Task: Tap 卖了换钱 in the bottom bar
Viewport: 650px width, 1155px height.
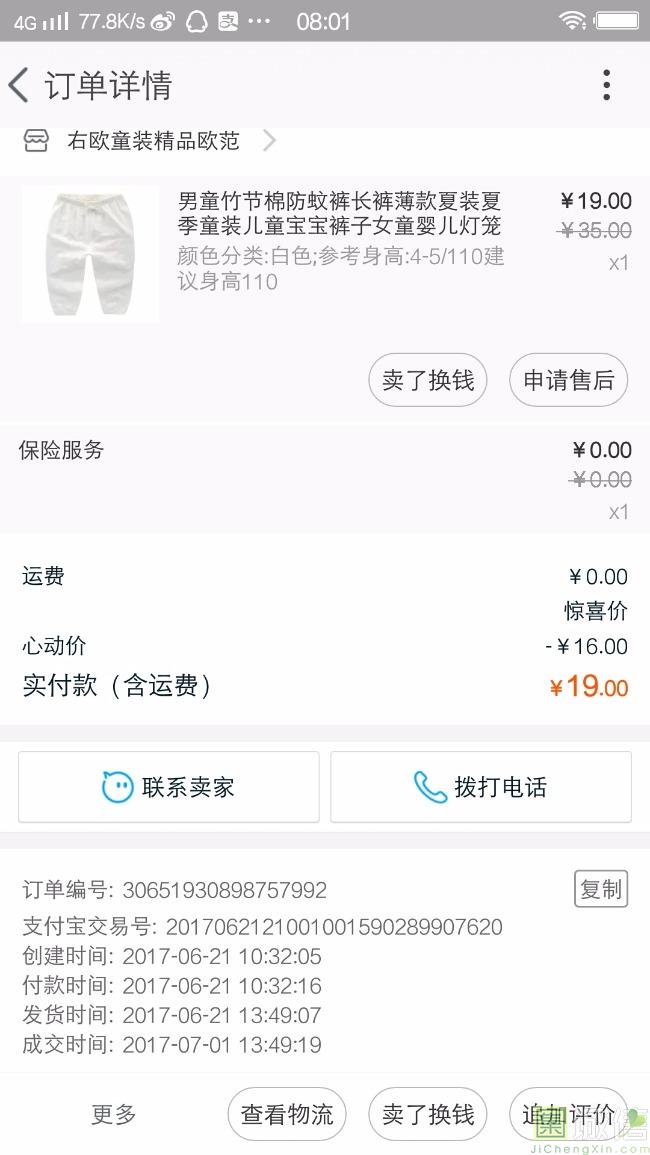Action: (x=428, y=1114)
